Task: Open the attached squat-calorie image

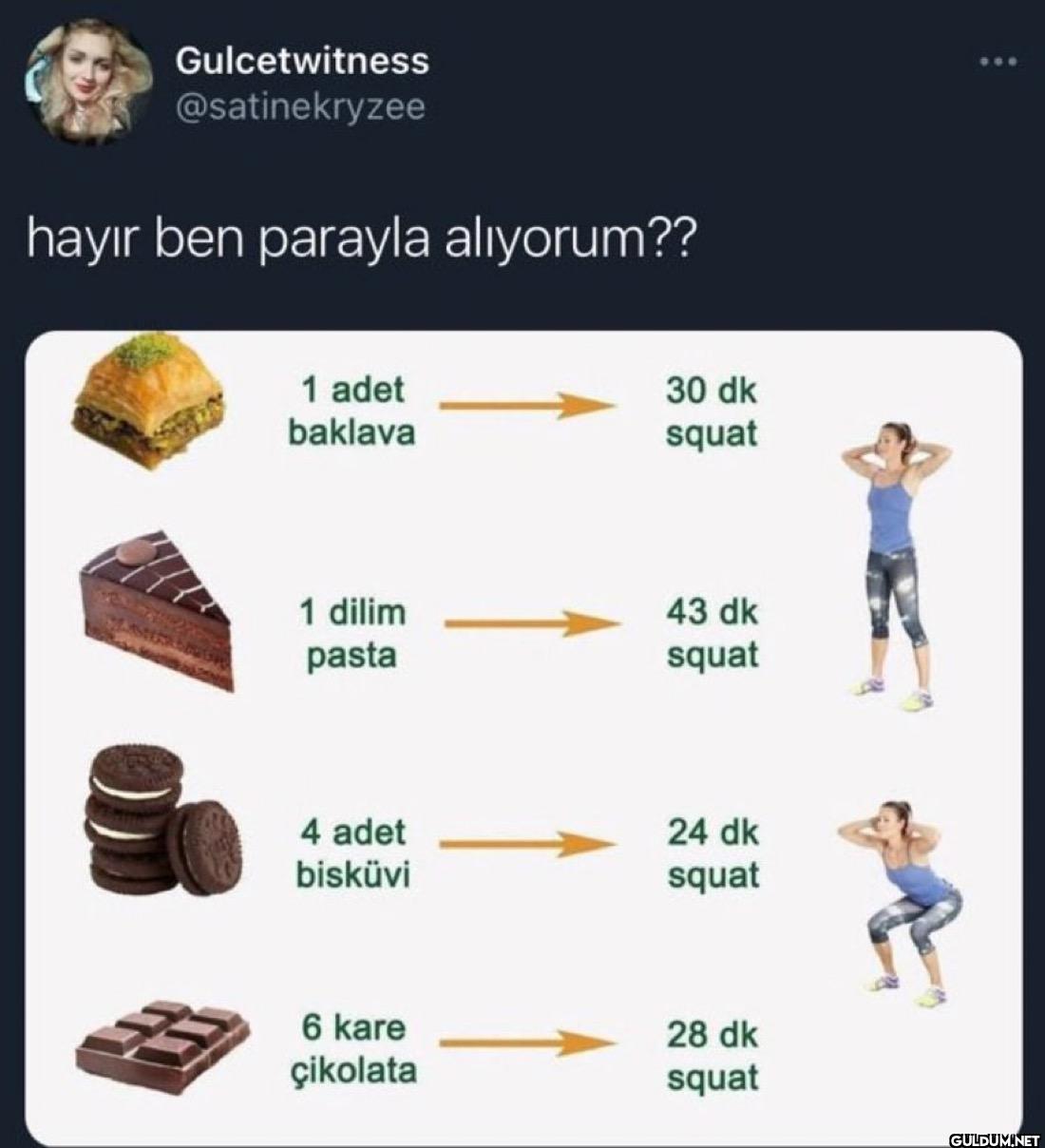Action: tap(522, 737)
